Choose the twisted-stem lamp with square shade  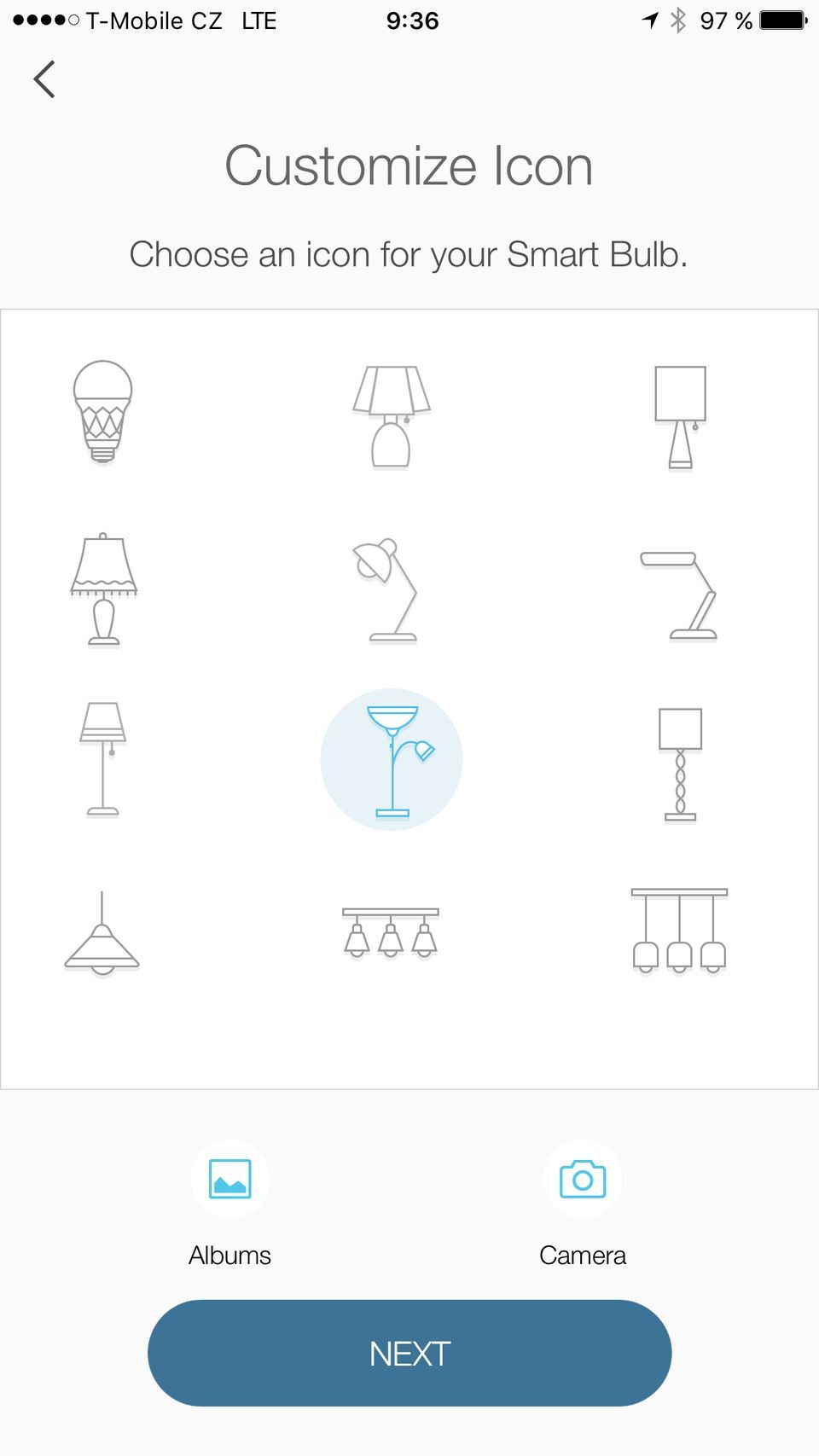tap(680, 763)
